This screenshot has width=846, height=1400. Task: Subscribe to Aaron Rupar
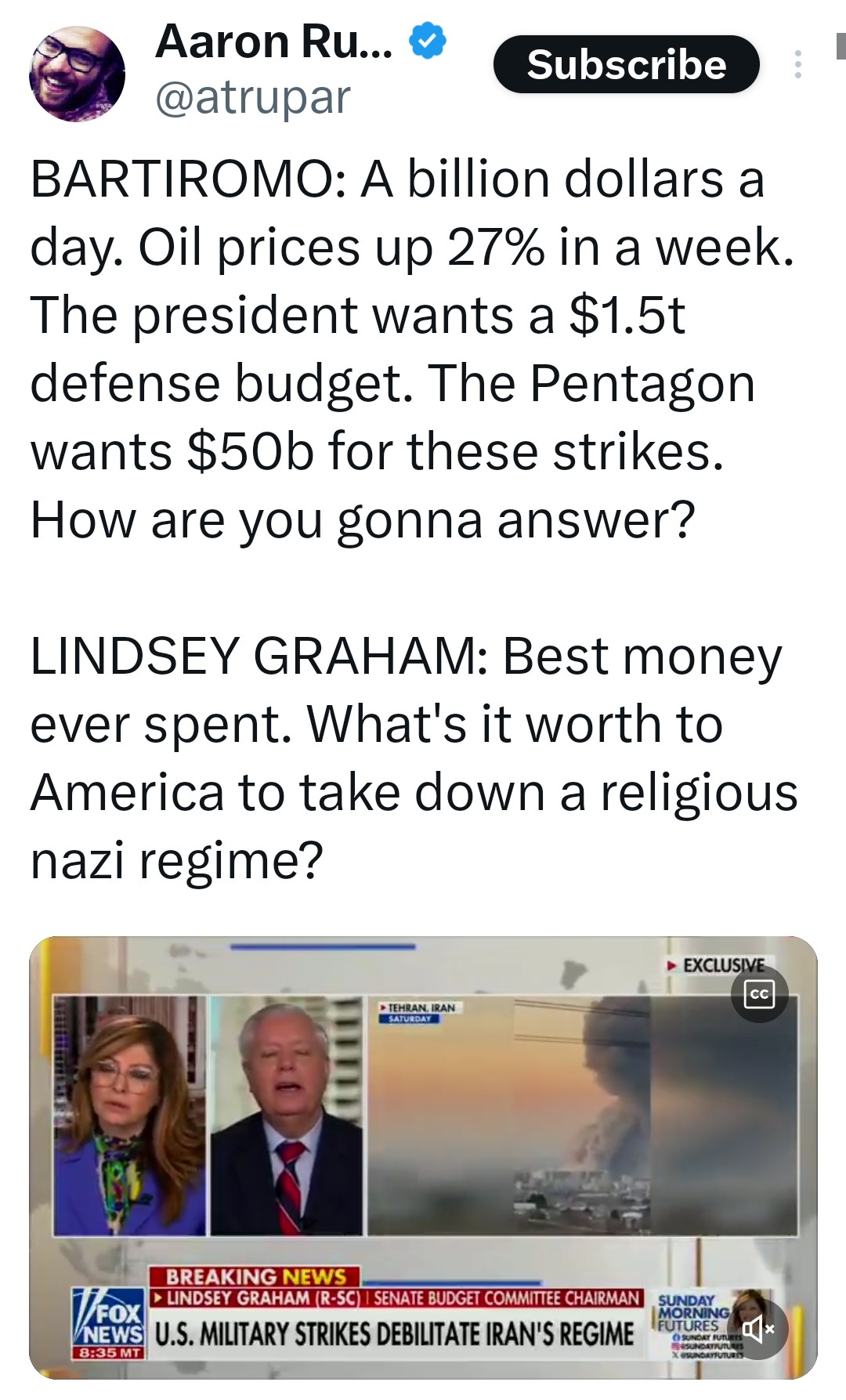coord(626,64)
